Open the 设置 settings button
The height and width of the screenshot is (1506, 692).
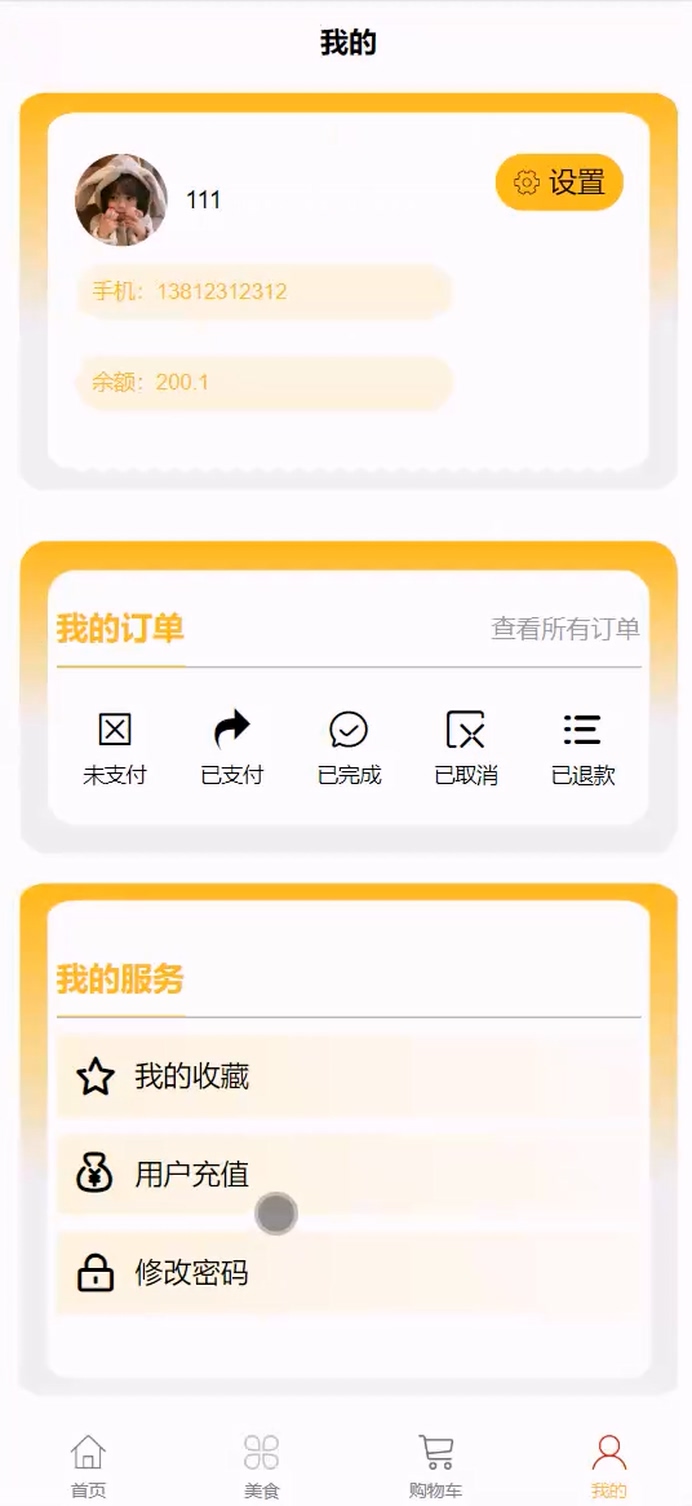pyautogui.click(x=559, y=182)
